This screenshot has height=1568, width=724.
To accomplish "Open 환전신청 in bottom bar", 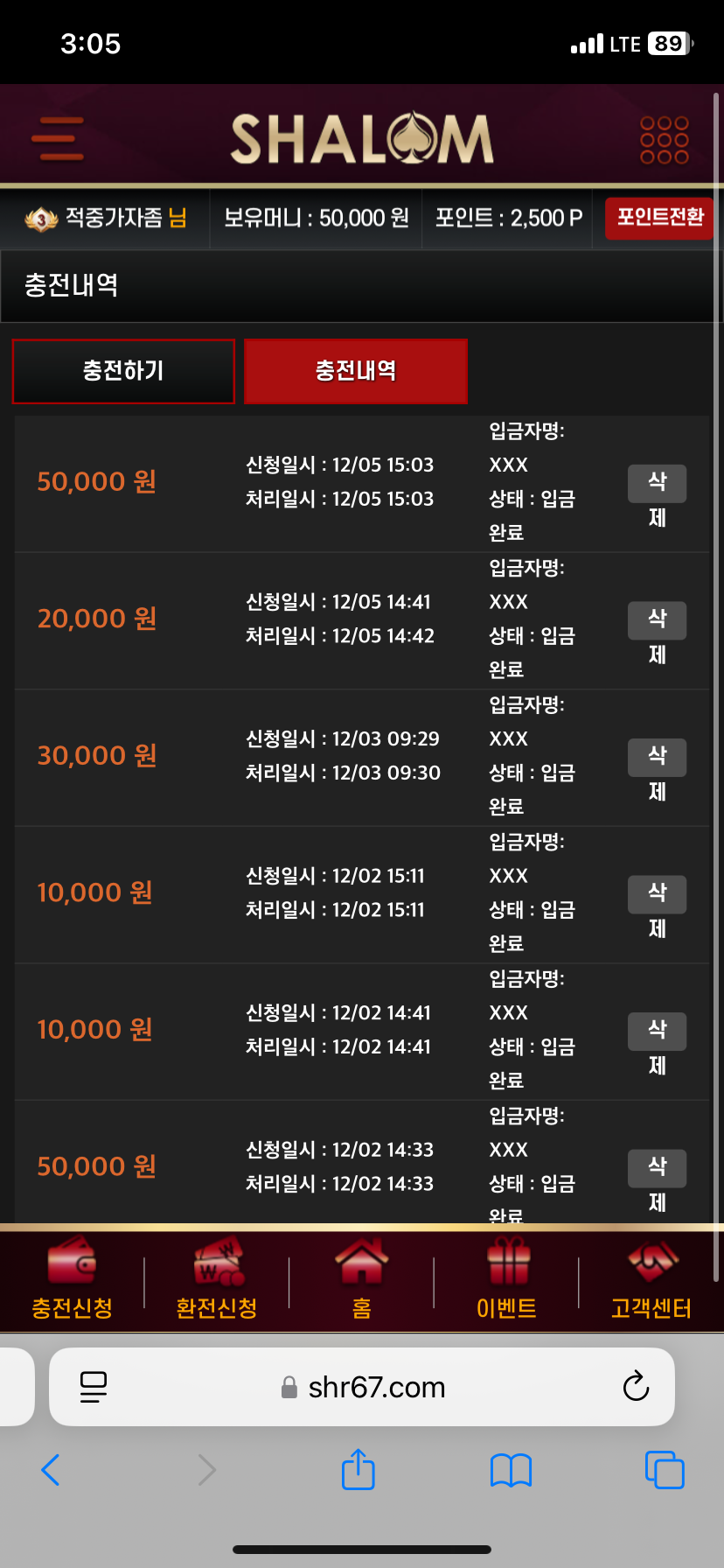I will tap(217, 1279).
